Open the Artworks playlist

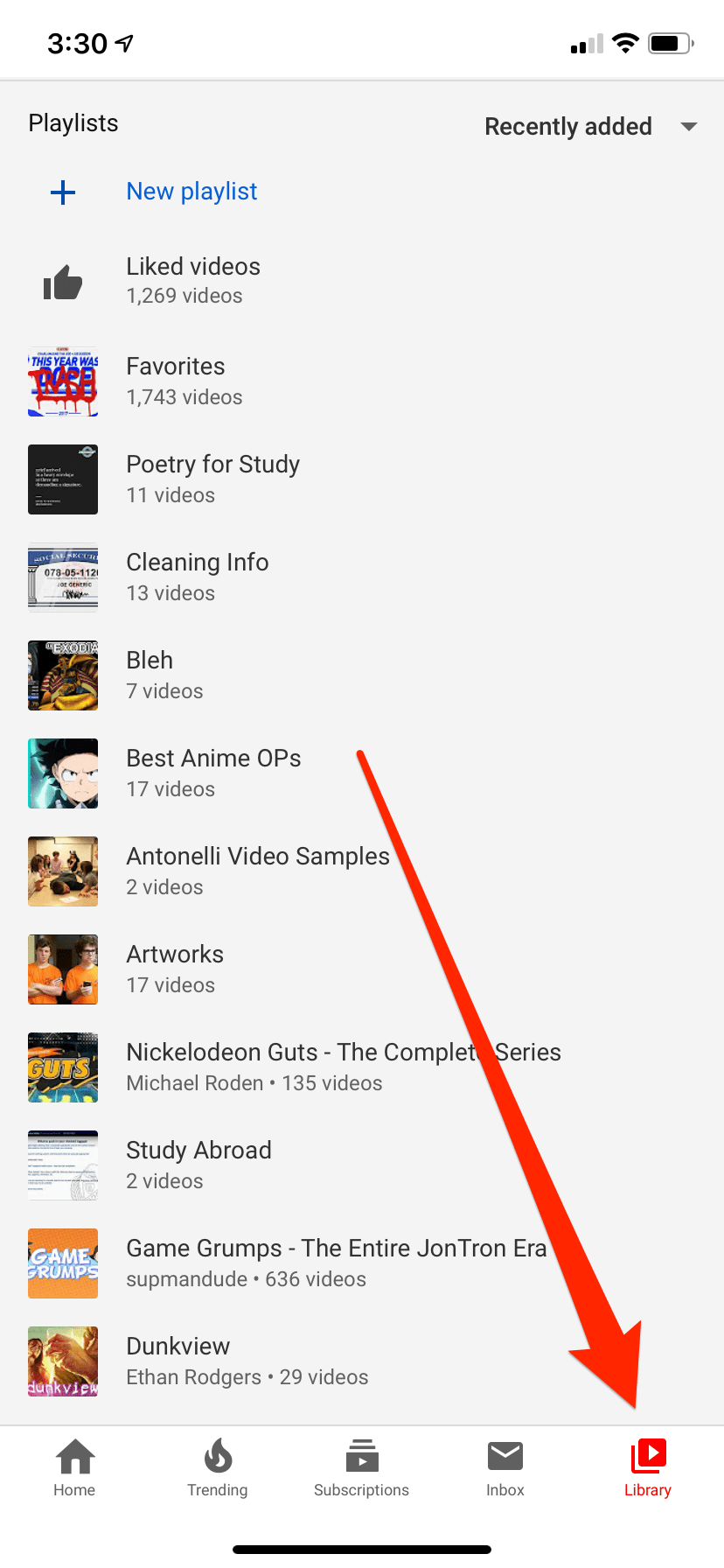click(x=362, y=969)
